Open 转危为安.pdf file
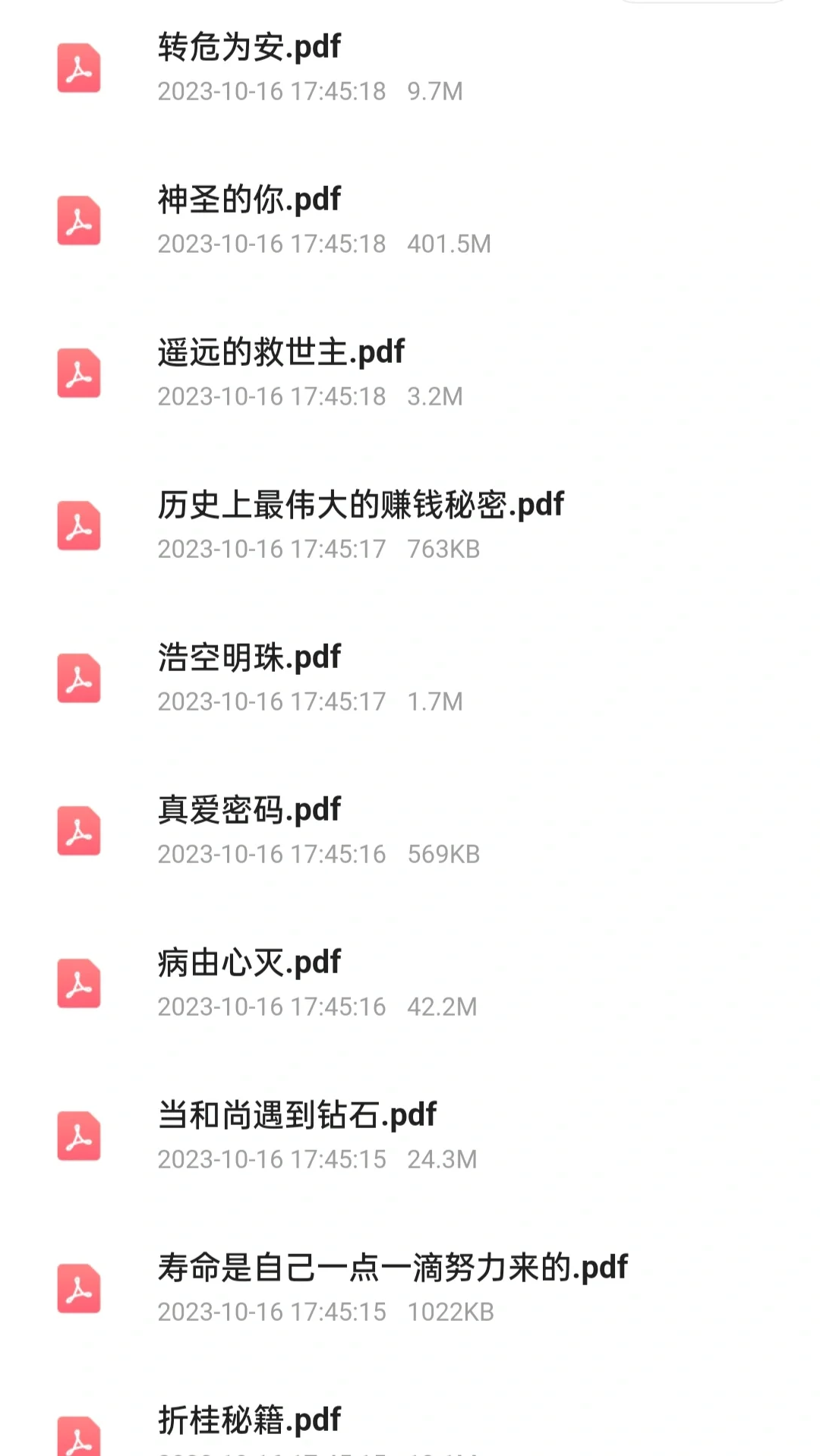 point(410,68)
